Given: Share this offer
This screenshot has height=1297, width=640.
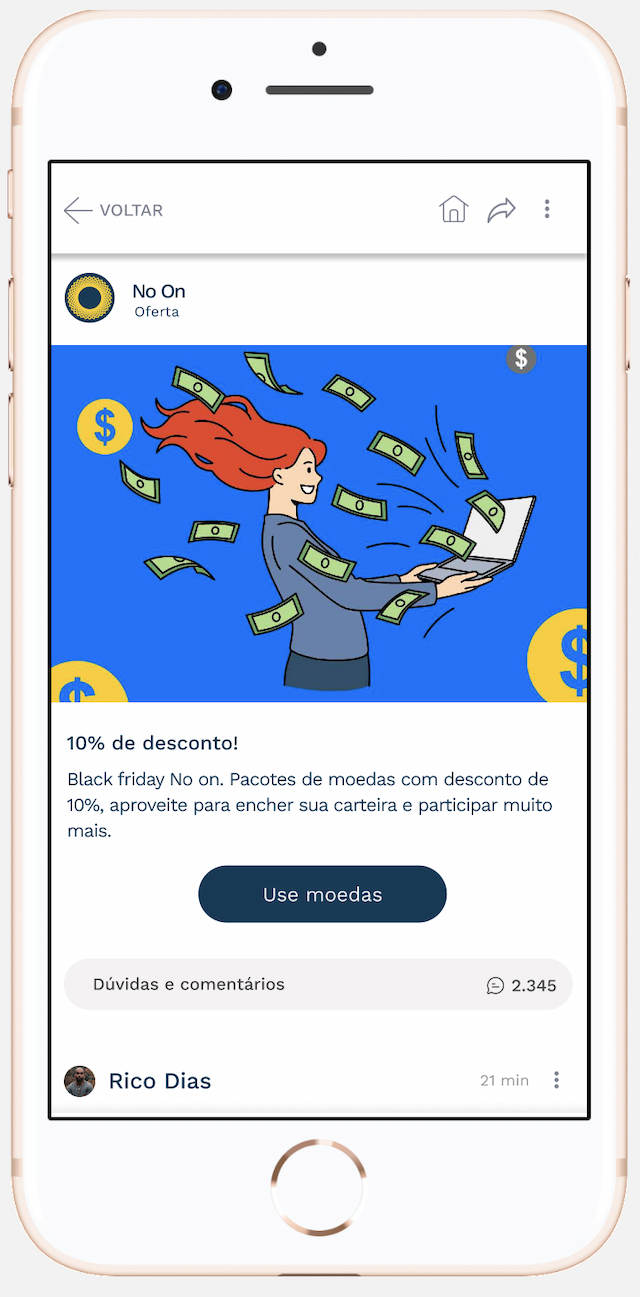Looking at the screenshot, I should [x=501, y=210].
